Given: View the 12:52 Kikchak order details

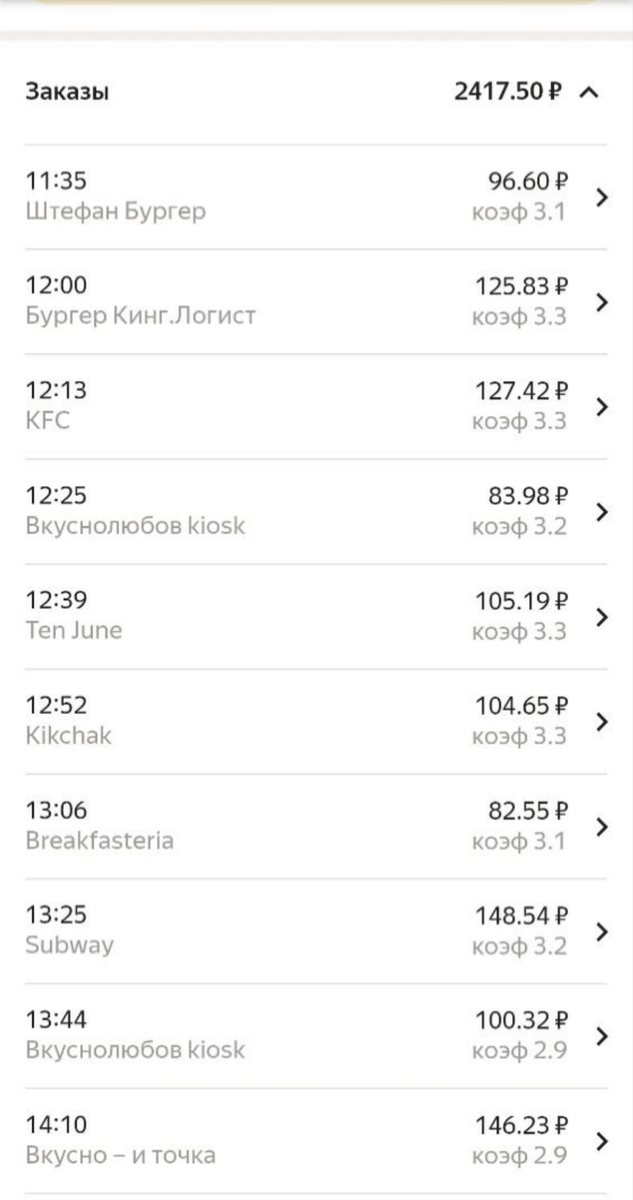Looking at the screenshot, I should pyautogui.click(x=315, y=721).
